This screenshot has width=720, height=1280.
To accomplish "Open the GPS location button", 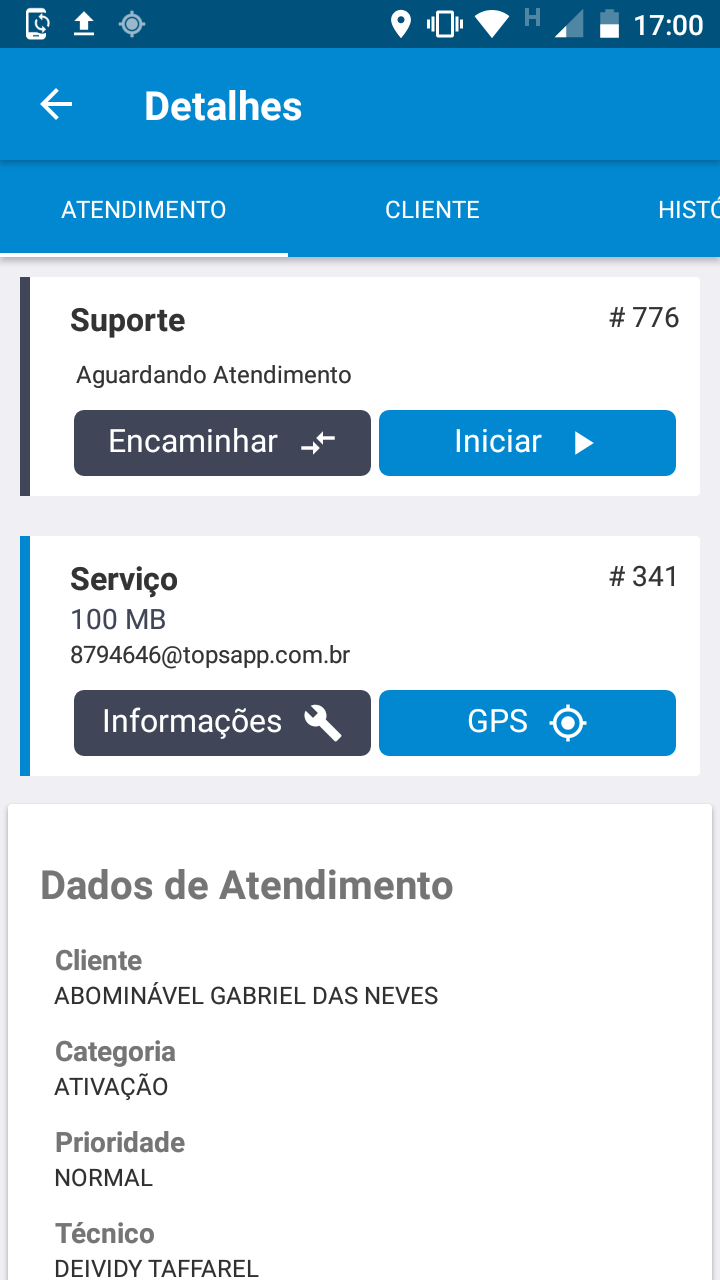I will pyautogui.click(x=527, y=722).
